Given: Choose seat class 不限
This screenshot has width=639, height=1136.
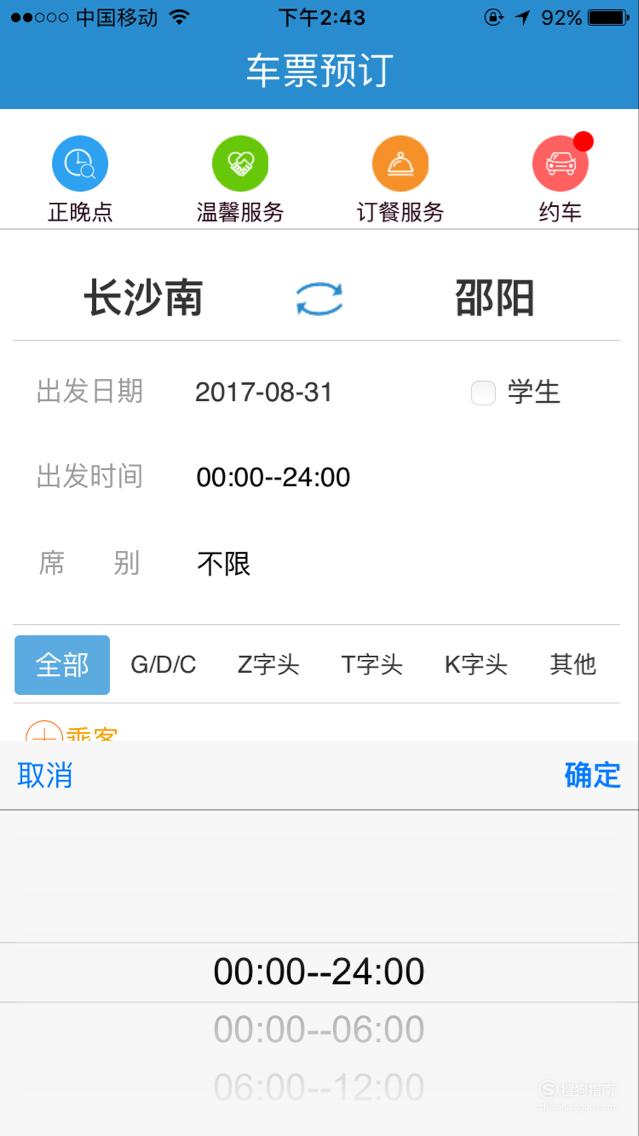Looking at the screenshot, I should (224, 564).
